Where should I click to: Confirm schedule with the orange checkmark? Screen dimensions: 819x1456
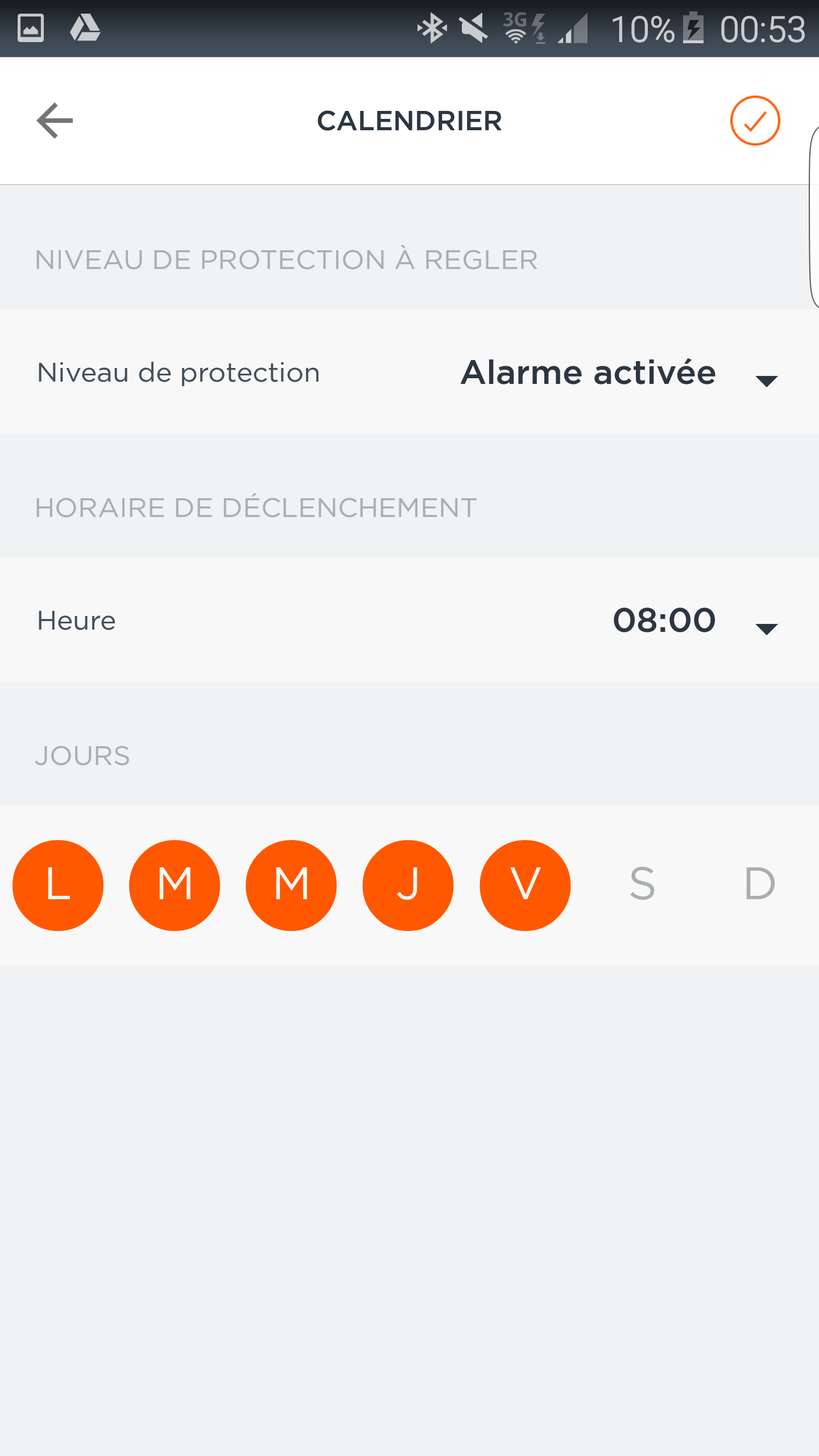pyautogui.click(x=755, y=121)
